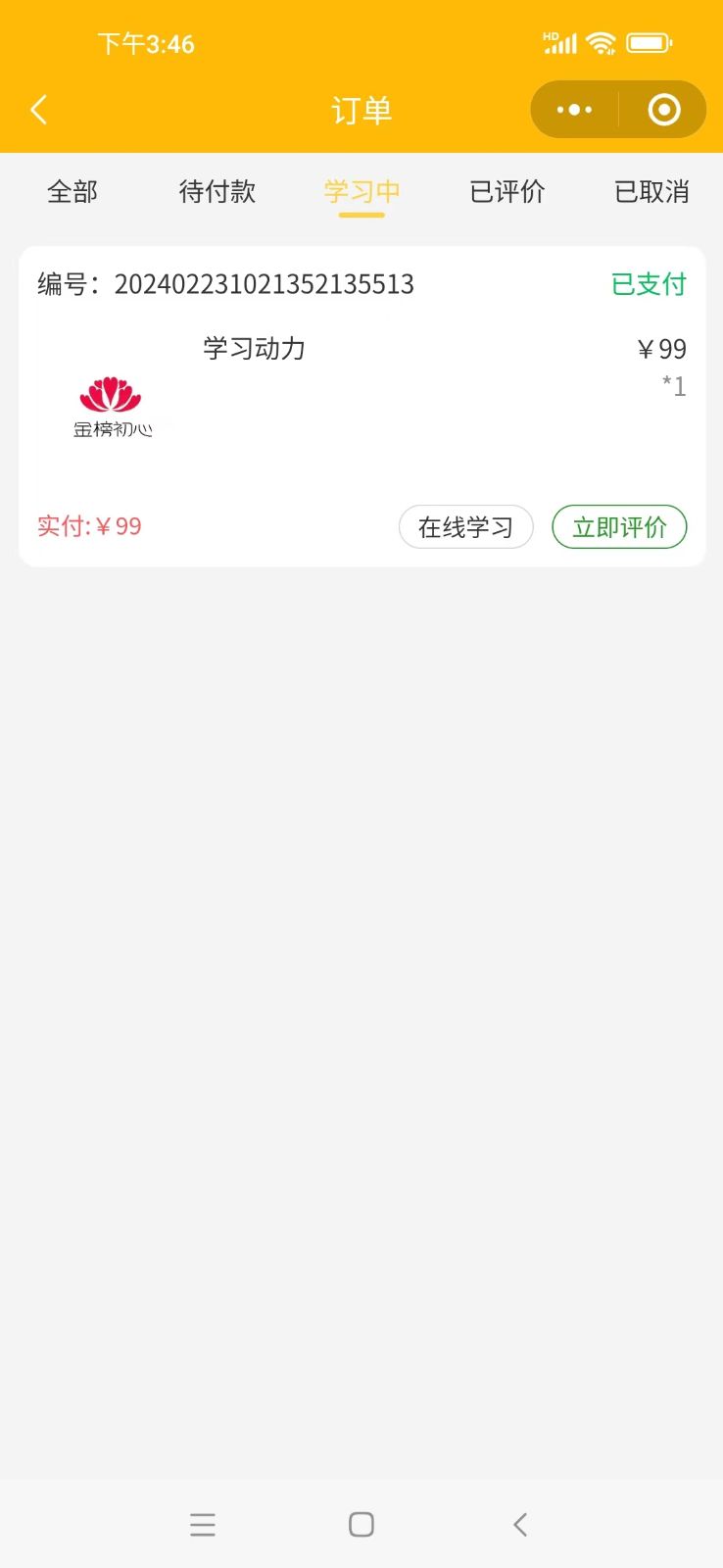Close the mini program with the circle icon
This screenshot has width=723, height=1568.
tap(664, 110)
